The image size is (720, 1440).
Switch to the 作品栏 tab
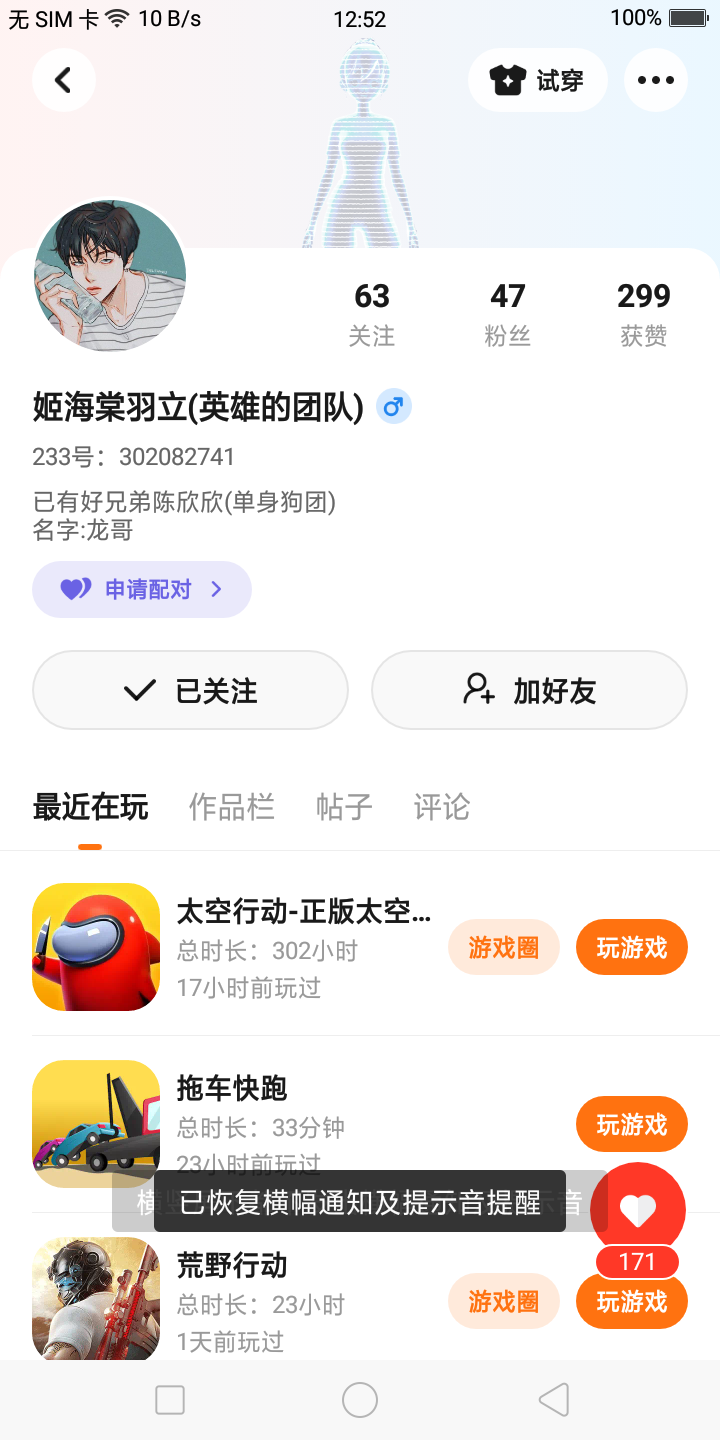tap(232, 807)
